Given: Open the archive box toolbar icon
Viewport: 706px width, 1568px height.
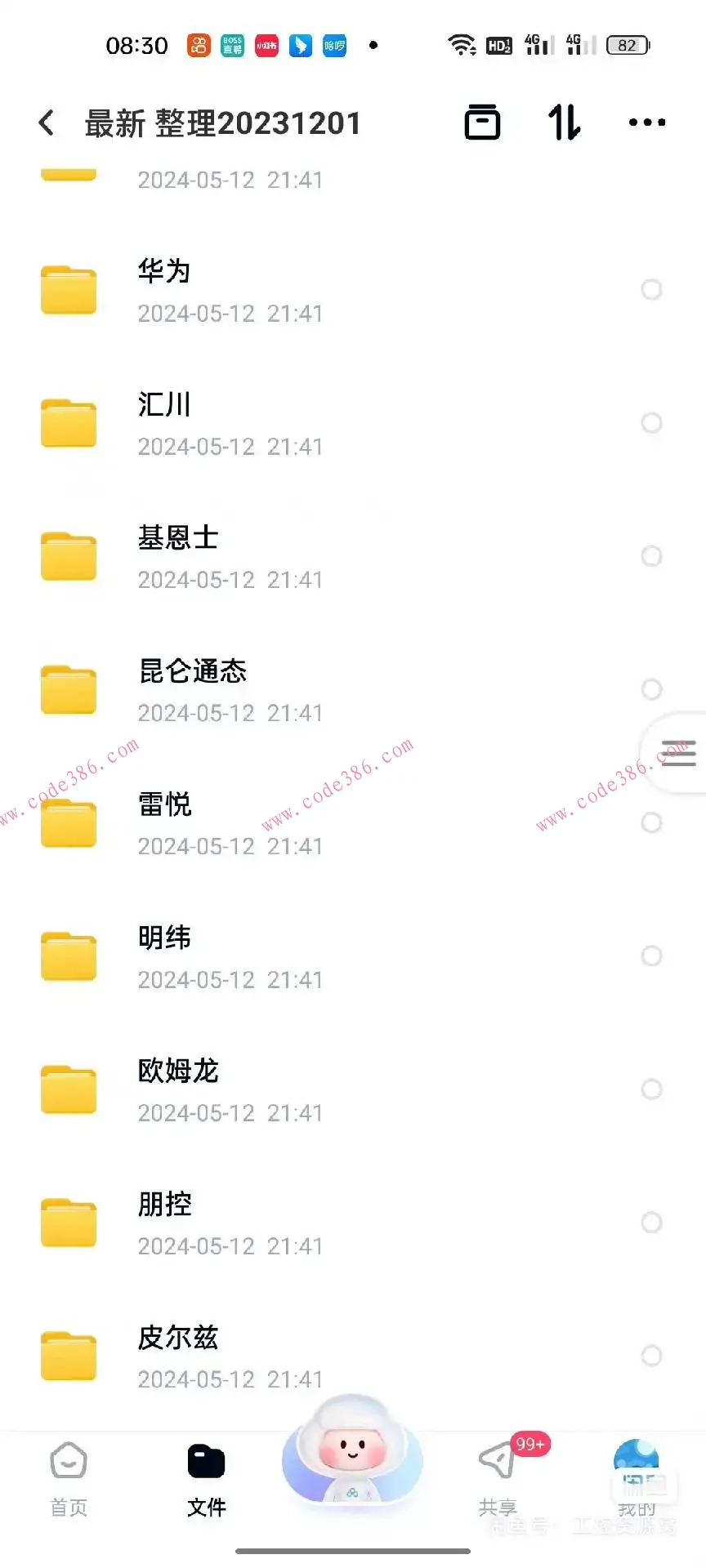Looking at the screenshot, I should pyautogui.click(x=481, y=122).
